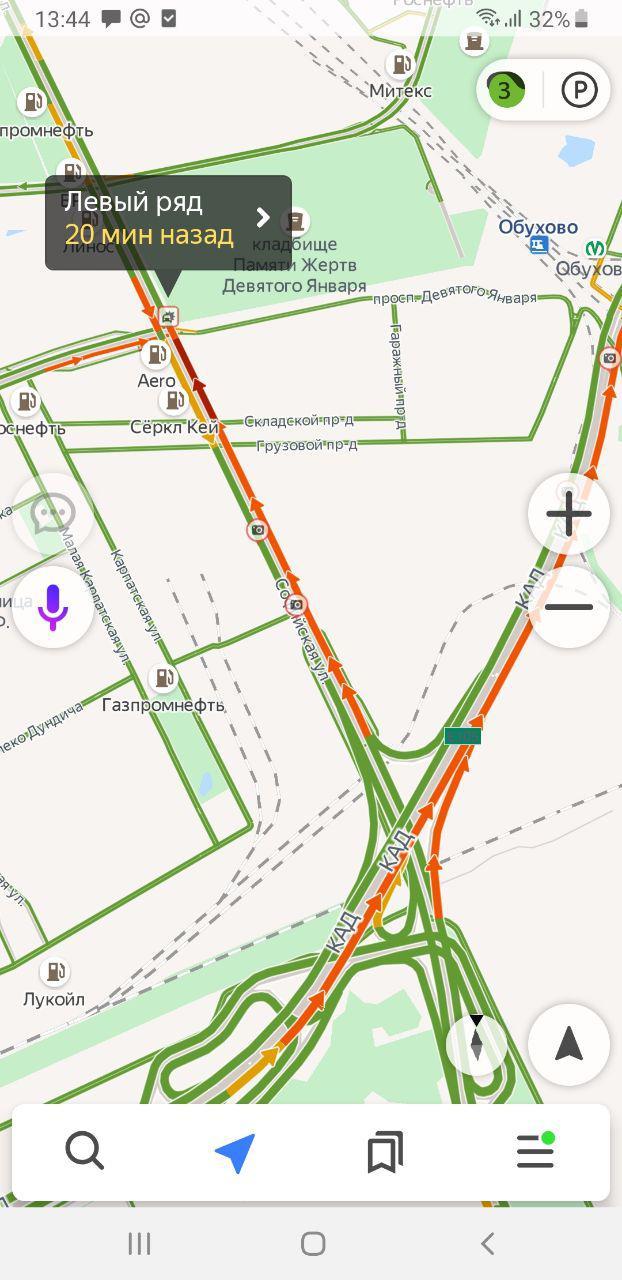Open the traffic level indicator
The height and width of the screenshot is (1280, 622).
[505, 91]
